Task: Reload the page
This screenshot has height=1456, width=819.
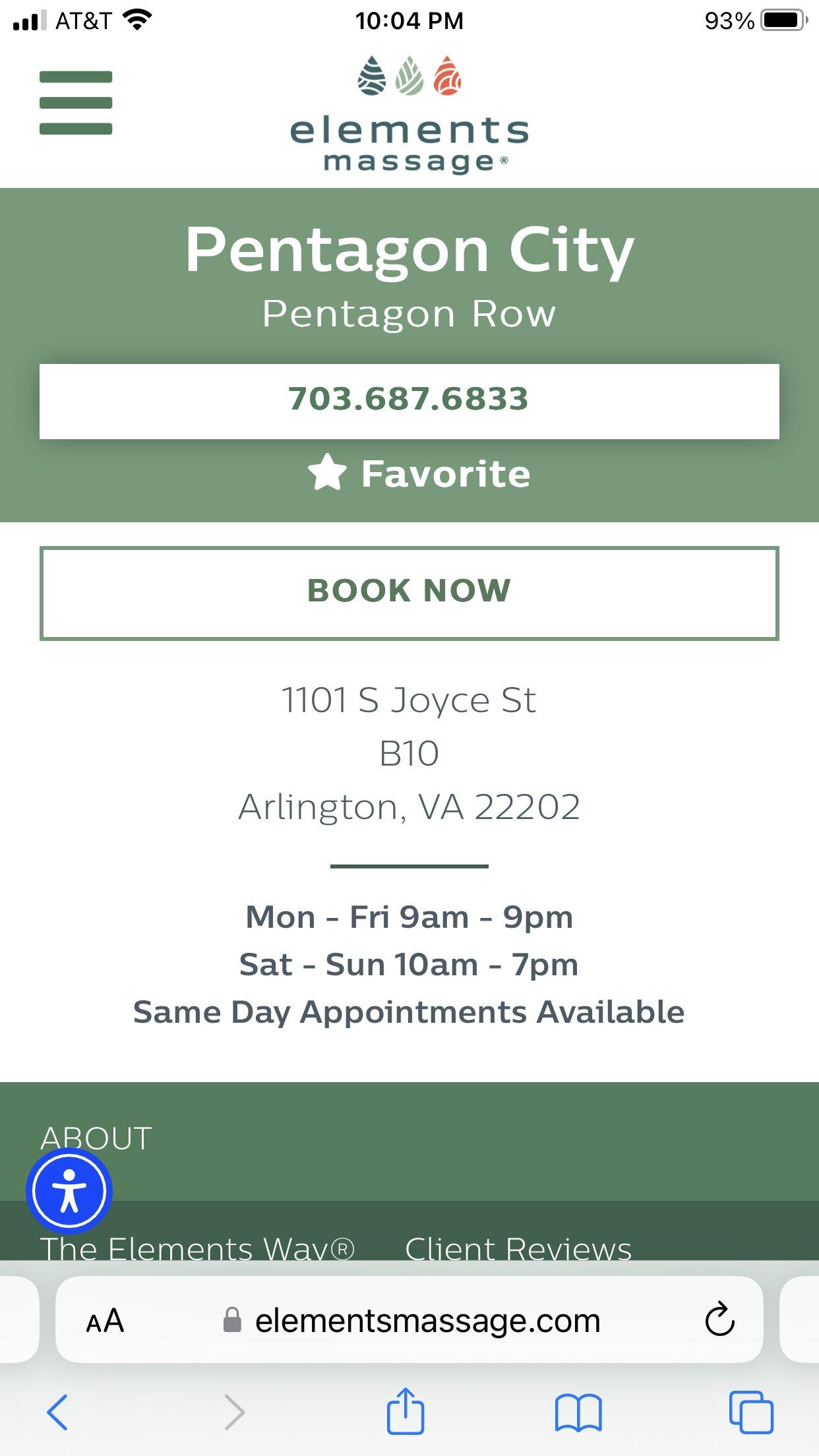Action: pos(719,1319)
